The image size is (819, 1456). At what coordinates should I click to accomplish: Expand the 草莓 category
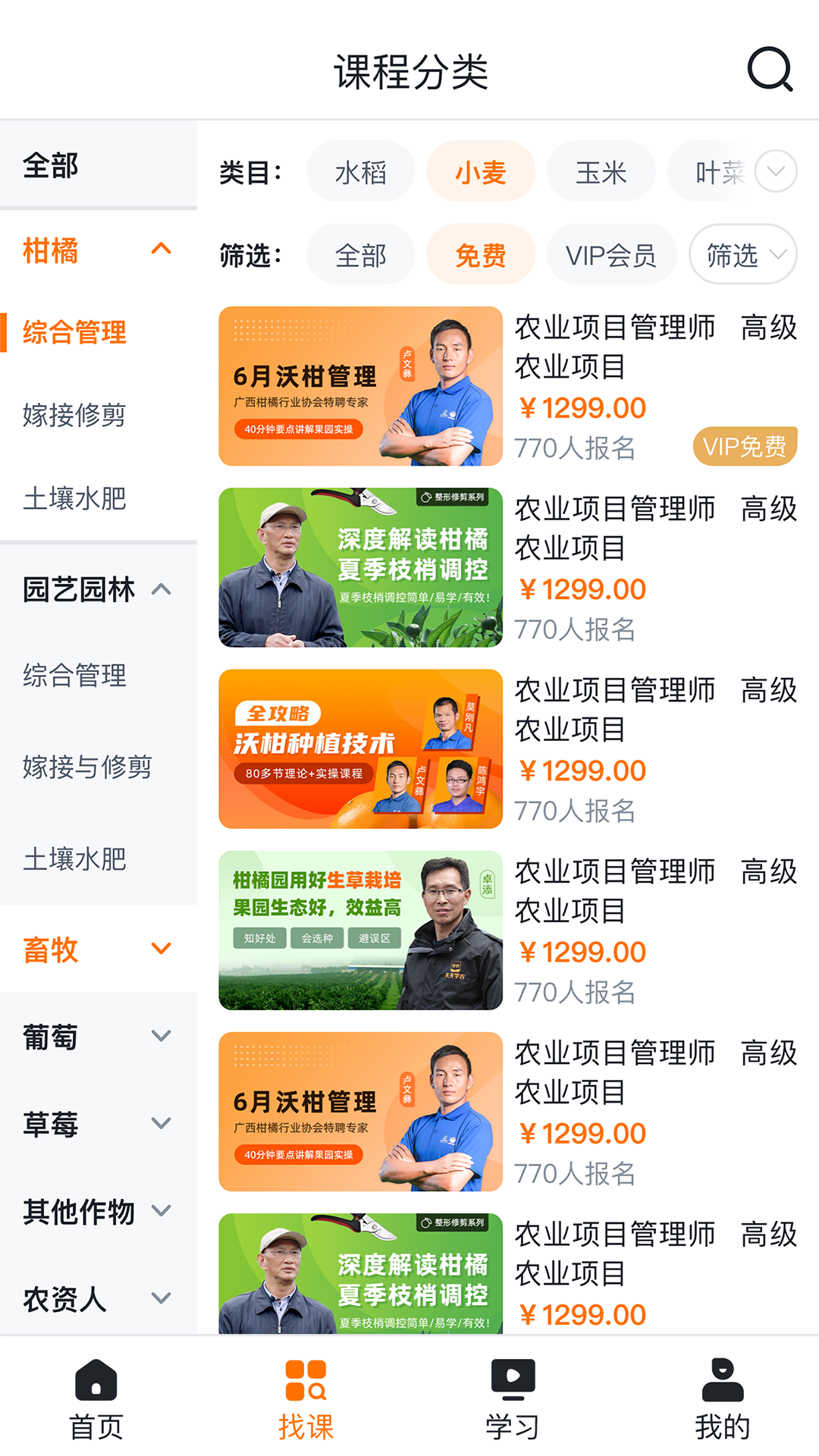[161, 1123]
